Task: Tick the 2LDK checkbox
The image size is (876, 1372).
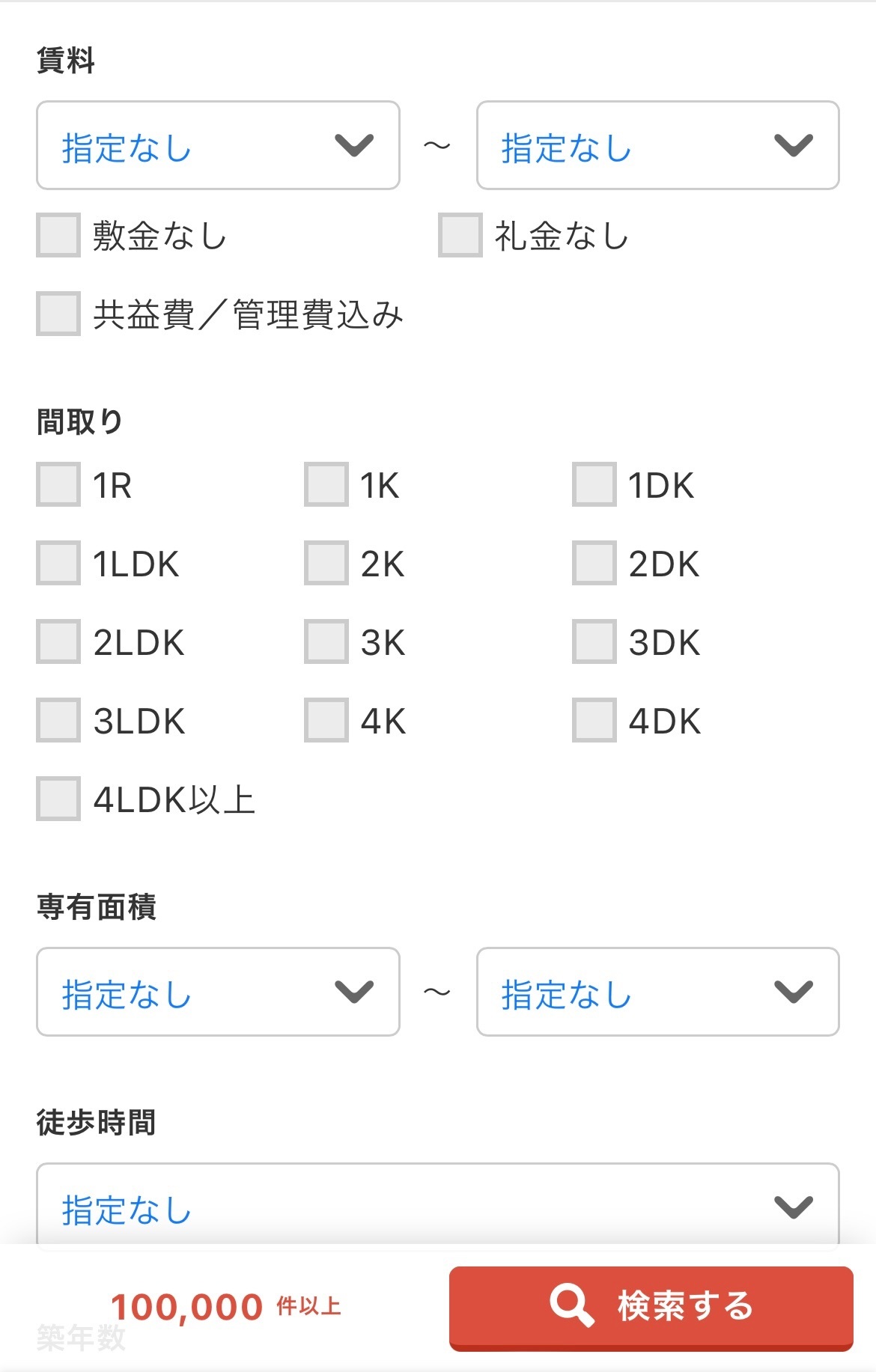Action: pos(58,641)
